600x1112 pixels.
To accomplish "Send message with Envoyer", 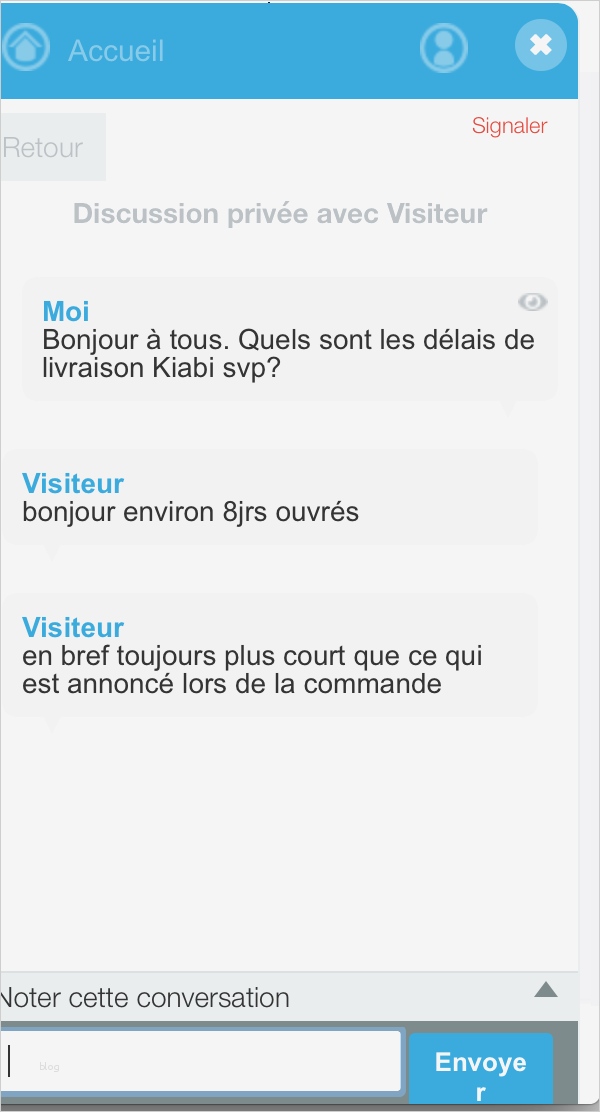I will pos(480,1070).
